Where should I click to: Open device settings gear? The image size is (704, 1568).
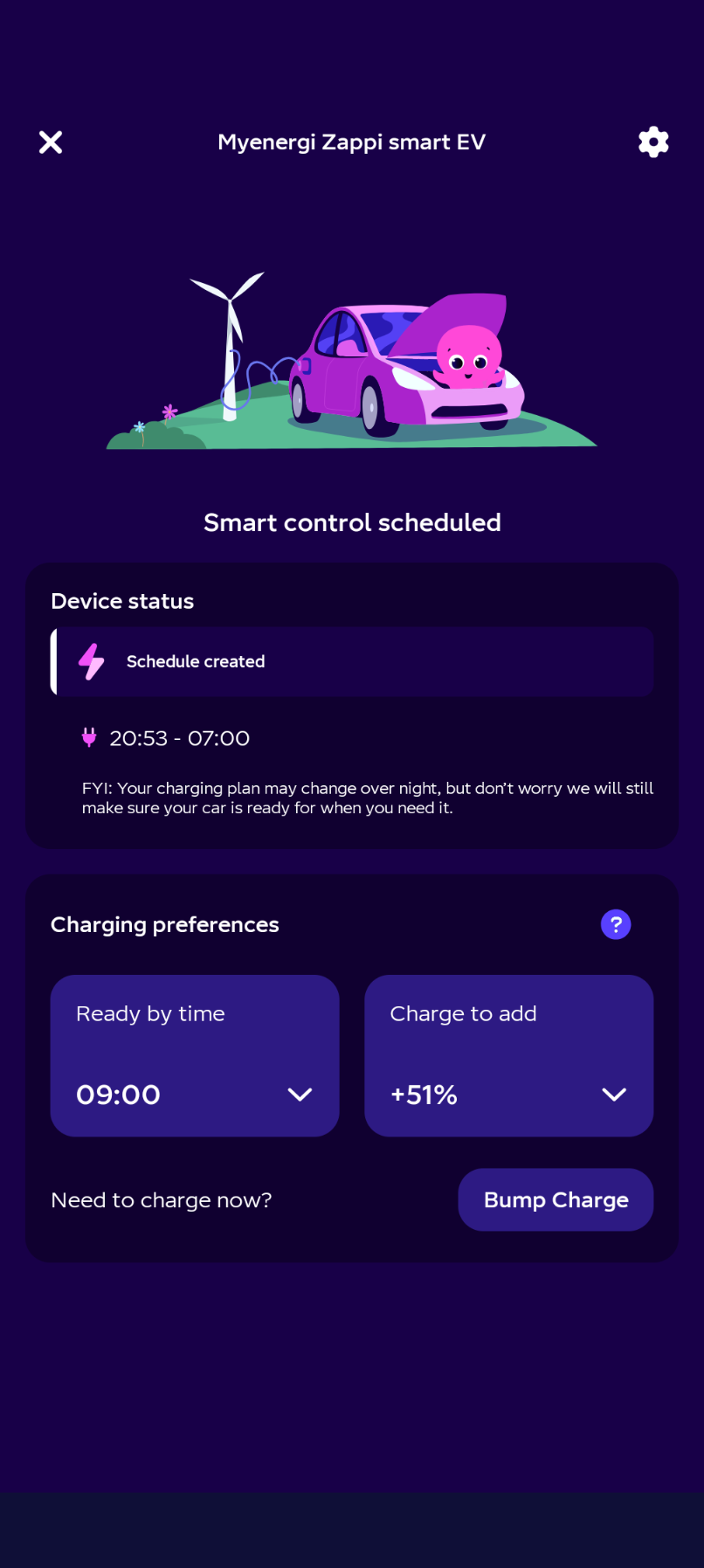(653, 142)
